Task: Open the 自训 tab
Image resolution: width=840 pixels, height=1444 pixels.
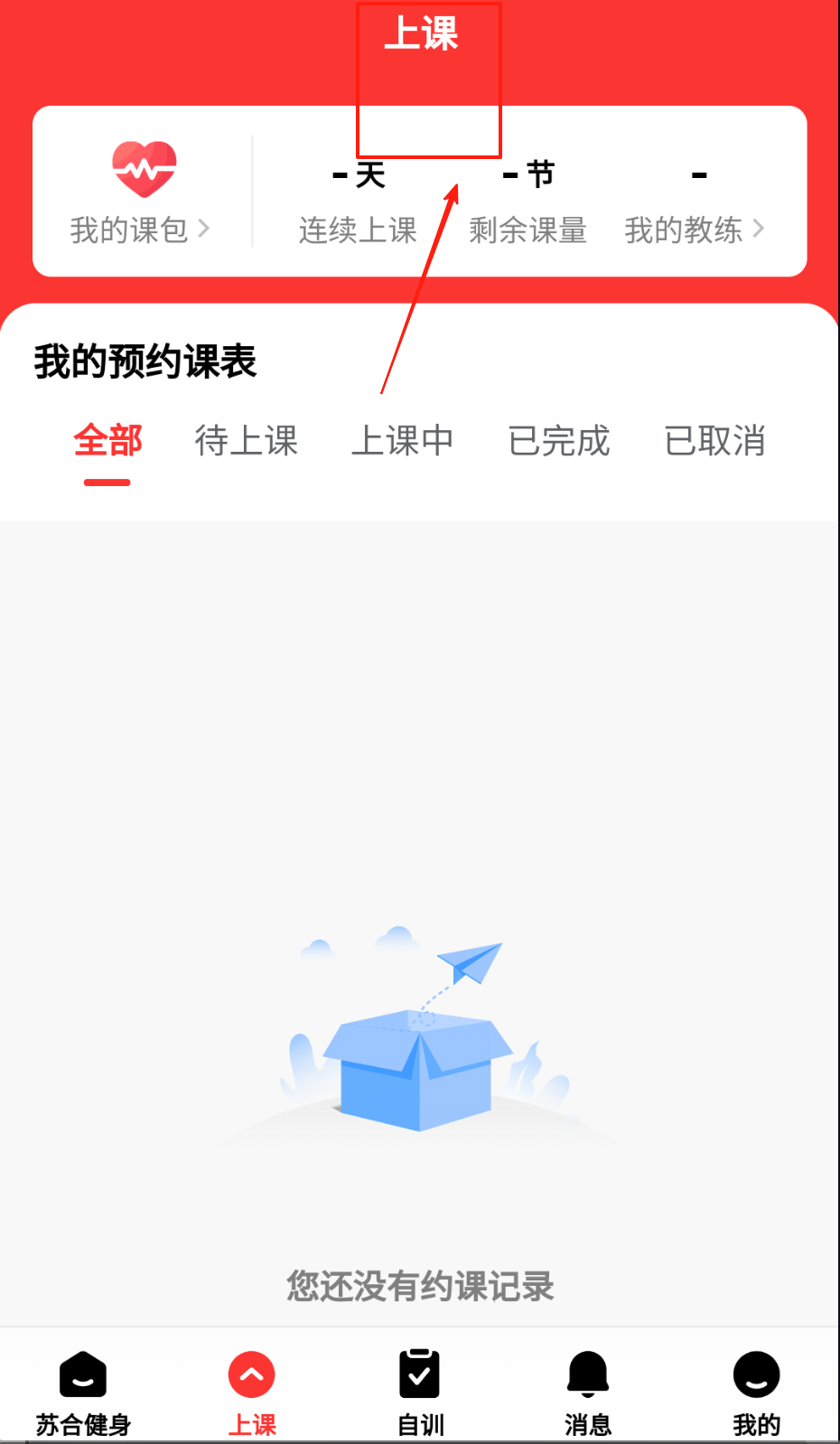Action: coord(420,1392)
